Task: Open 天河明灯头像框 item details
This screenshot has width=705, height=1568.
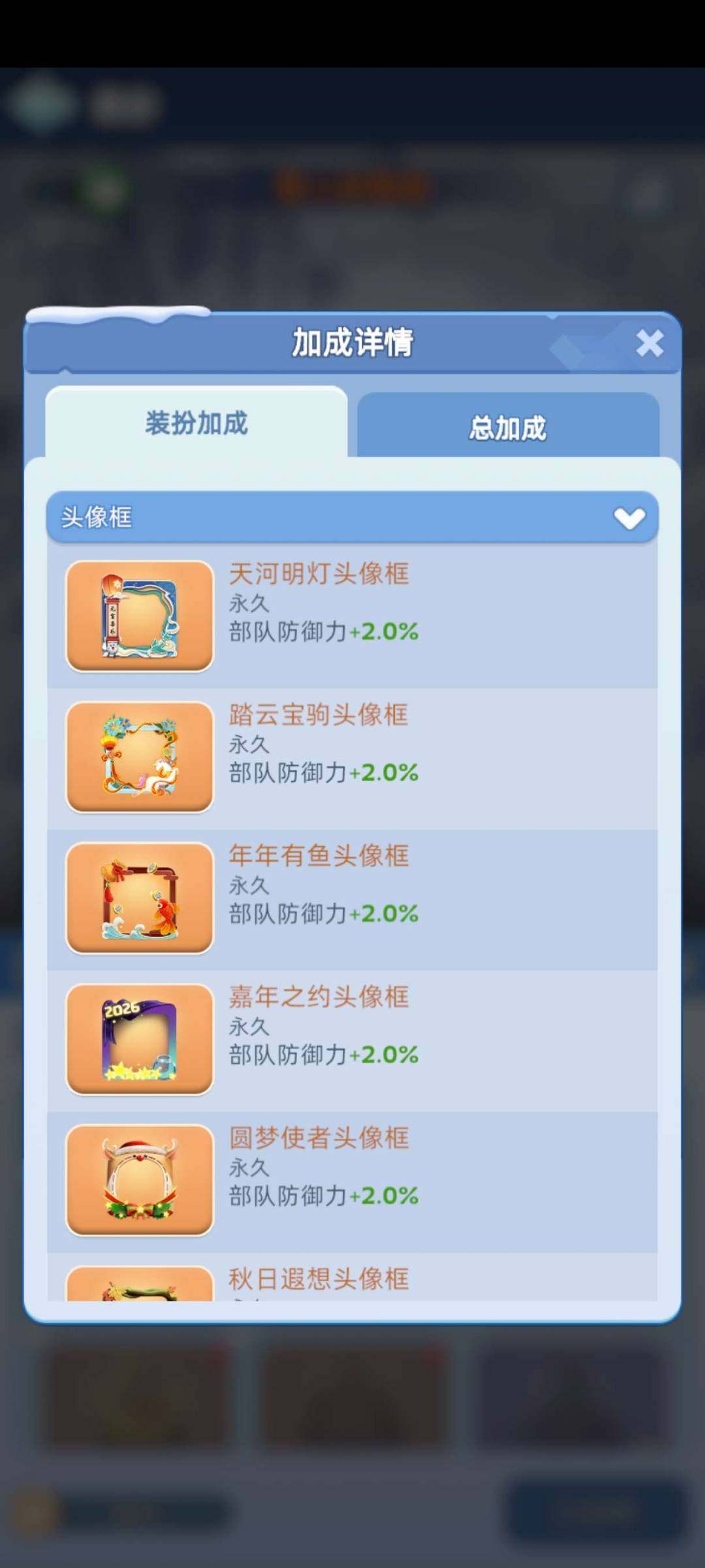Action: (320, 573)
